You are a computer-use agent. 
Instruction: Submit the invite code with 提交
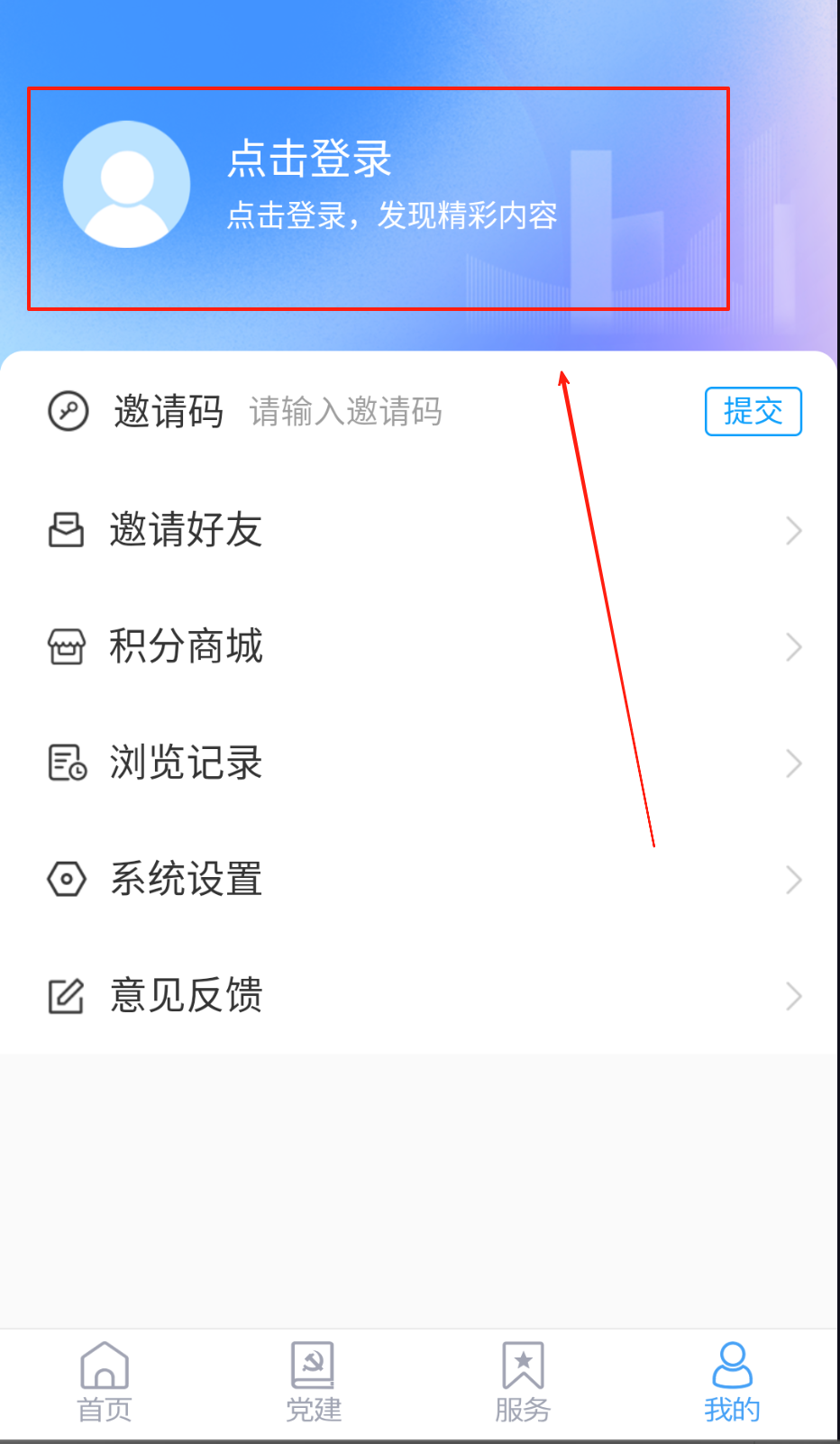753,412
